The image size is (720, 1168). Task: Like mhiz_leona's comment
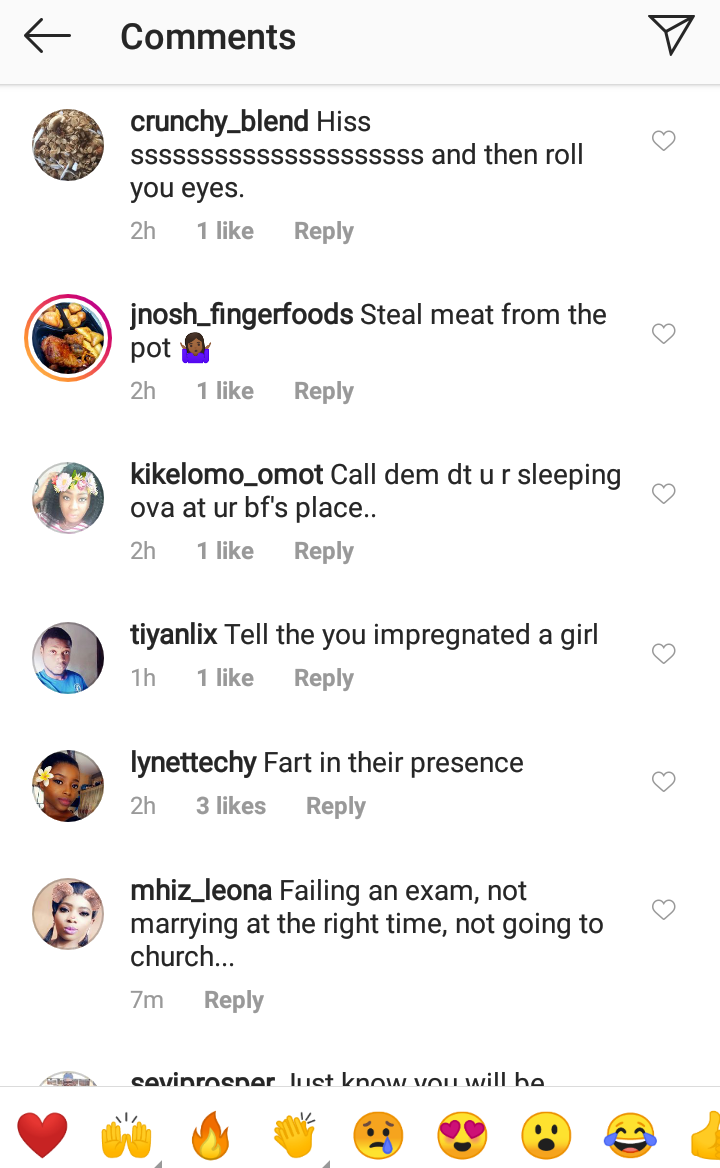tap(664, 910)
